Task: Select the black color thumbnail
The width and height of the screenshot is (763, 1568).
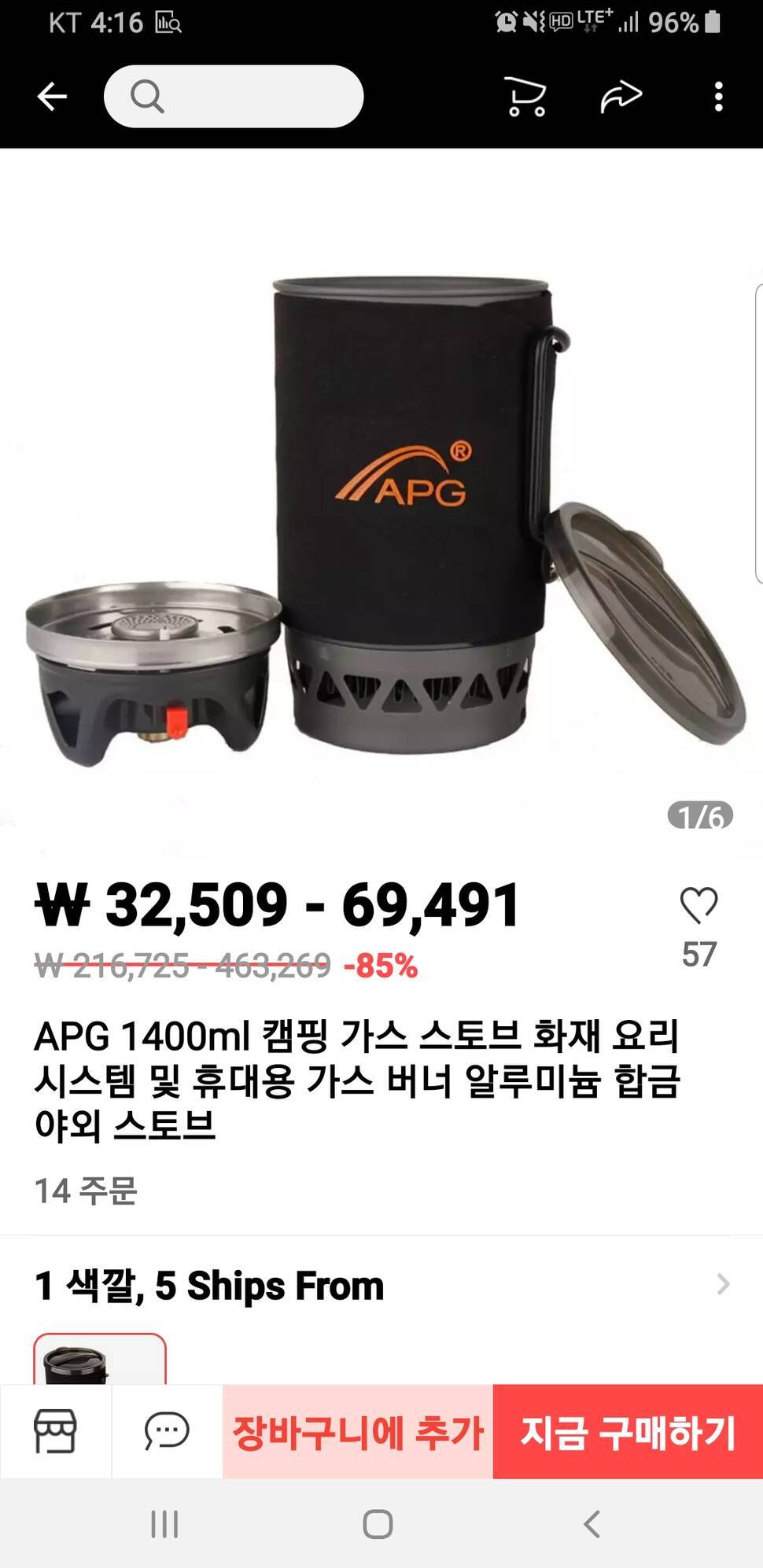Action: pos(100,1360)
